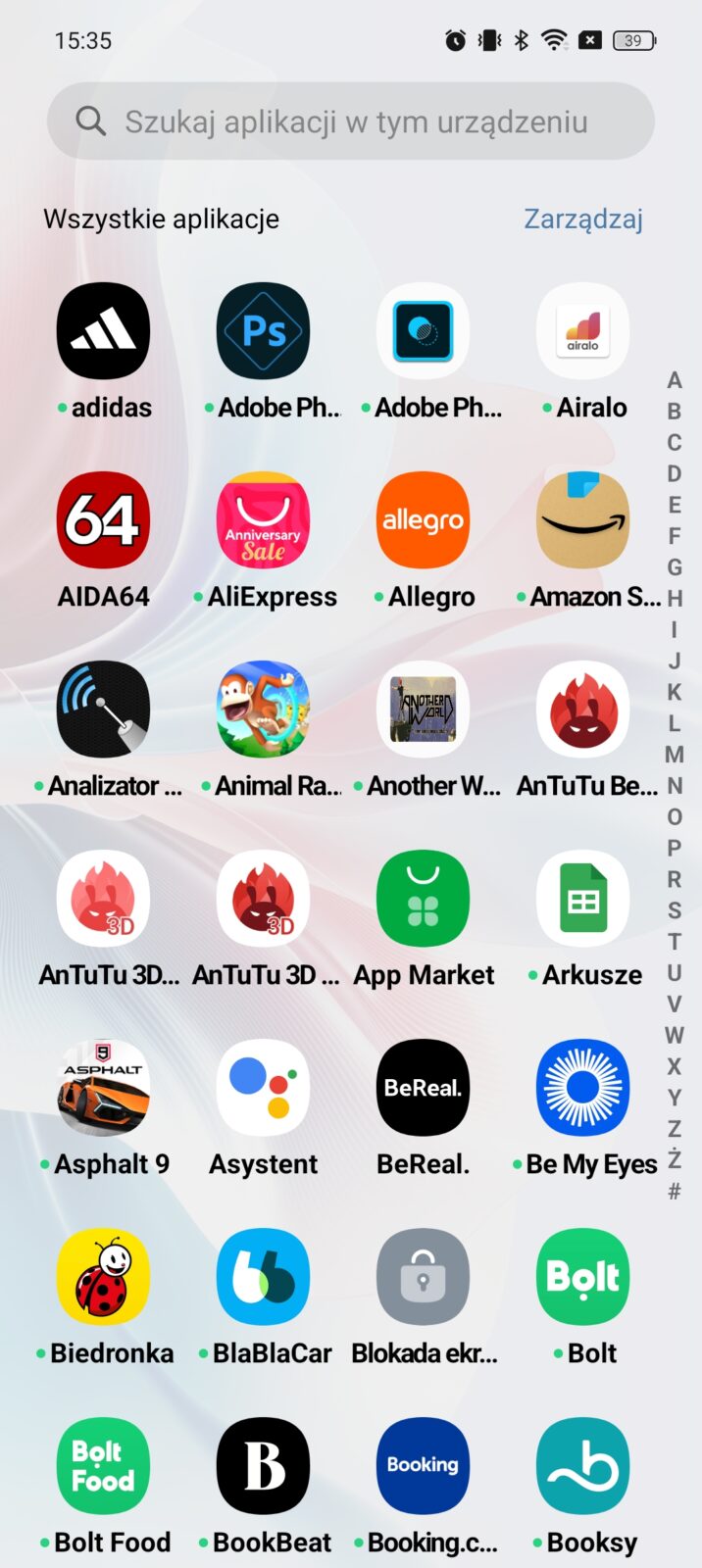Image resolution: width=702 pixels, height=1568 pixels.
Task: Open the Zarządzaj link
Action: pyautogui.click(x=582, y=219)
